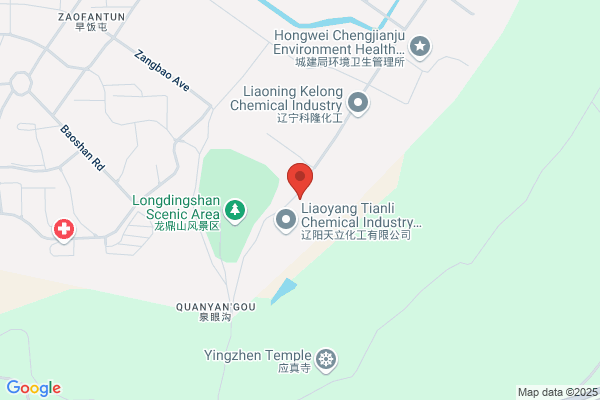Tap the red cross hospital marker
The height and width of the screenshot is (400, 600).
64,230
